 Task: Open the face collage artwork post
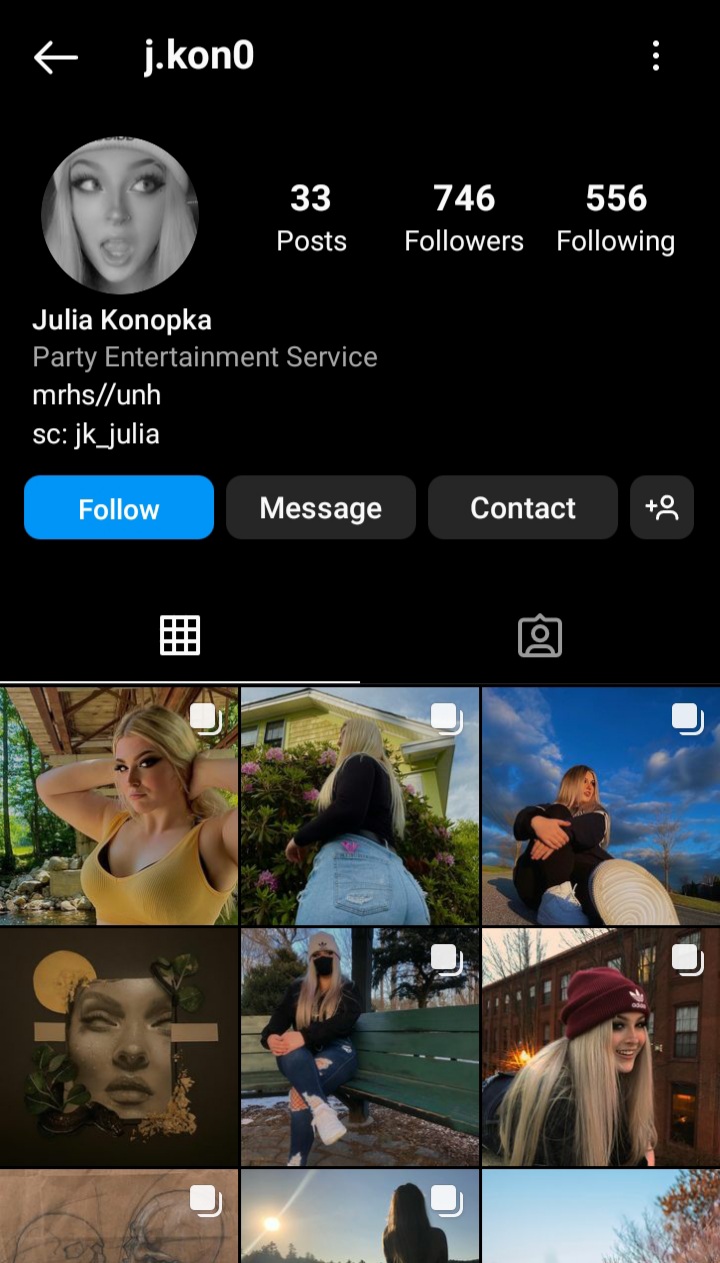[x=119, y=1047]
